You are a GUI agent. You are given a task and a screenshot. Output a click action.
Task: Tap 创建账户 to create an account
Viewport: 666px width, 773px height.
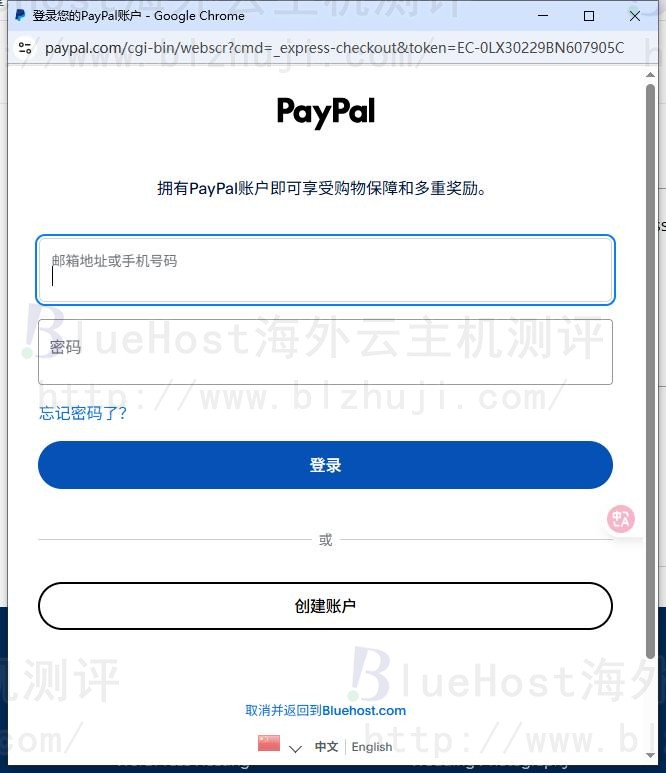pos(325,606)
